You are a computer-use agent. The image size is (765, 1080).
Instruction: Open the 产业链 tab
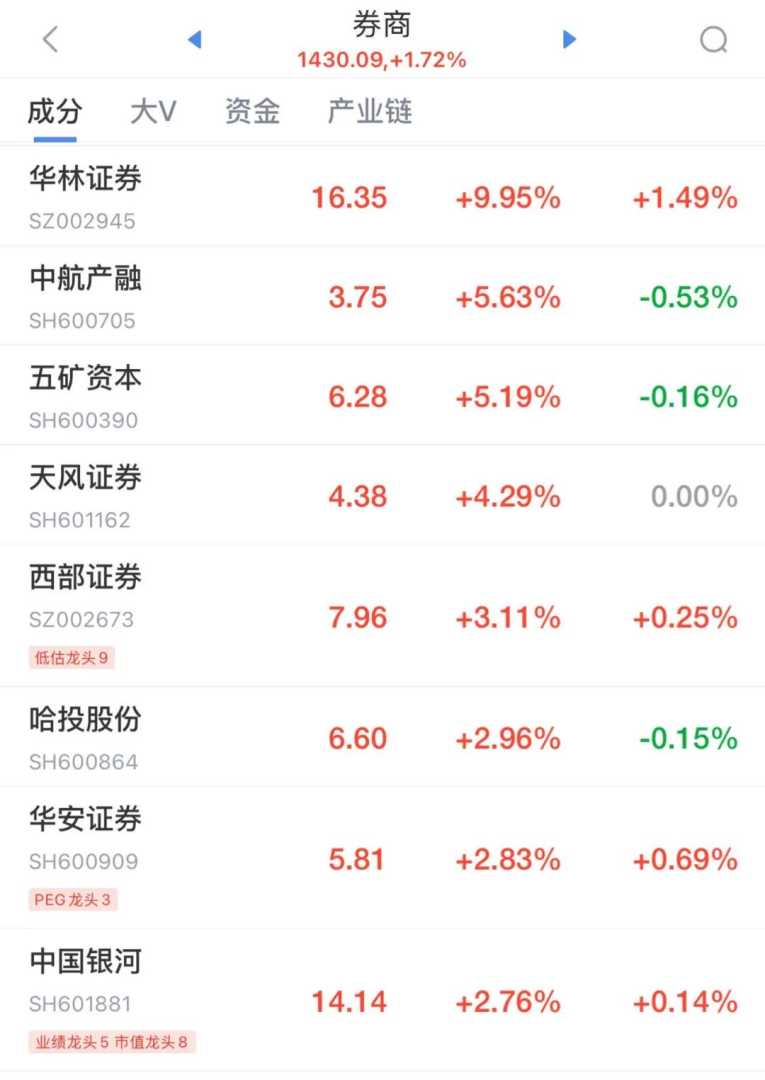(x=370, y=111)
